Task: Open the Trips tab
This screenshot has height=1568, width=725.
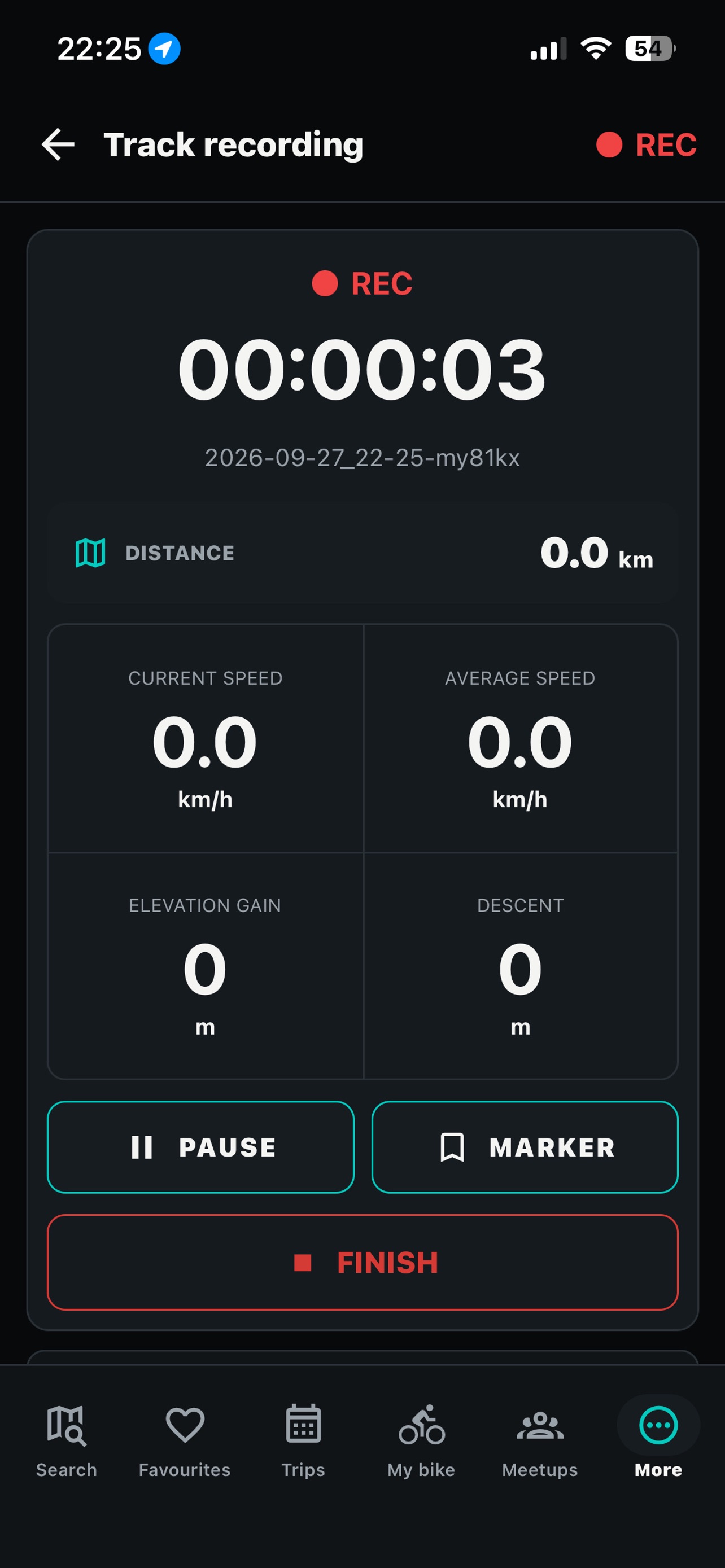Action: tap(303, 1442)
